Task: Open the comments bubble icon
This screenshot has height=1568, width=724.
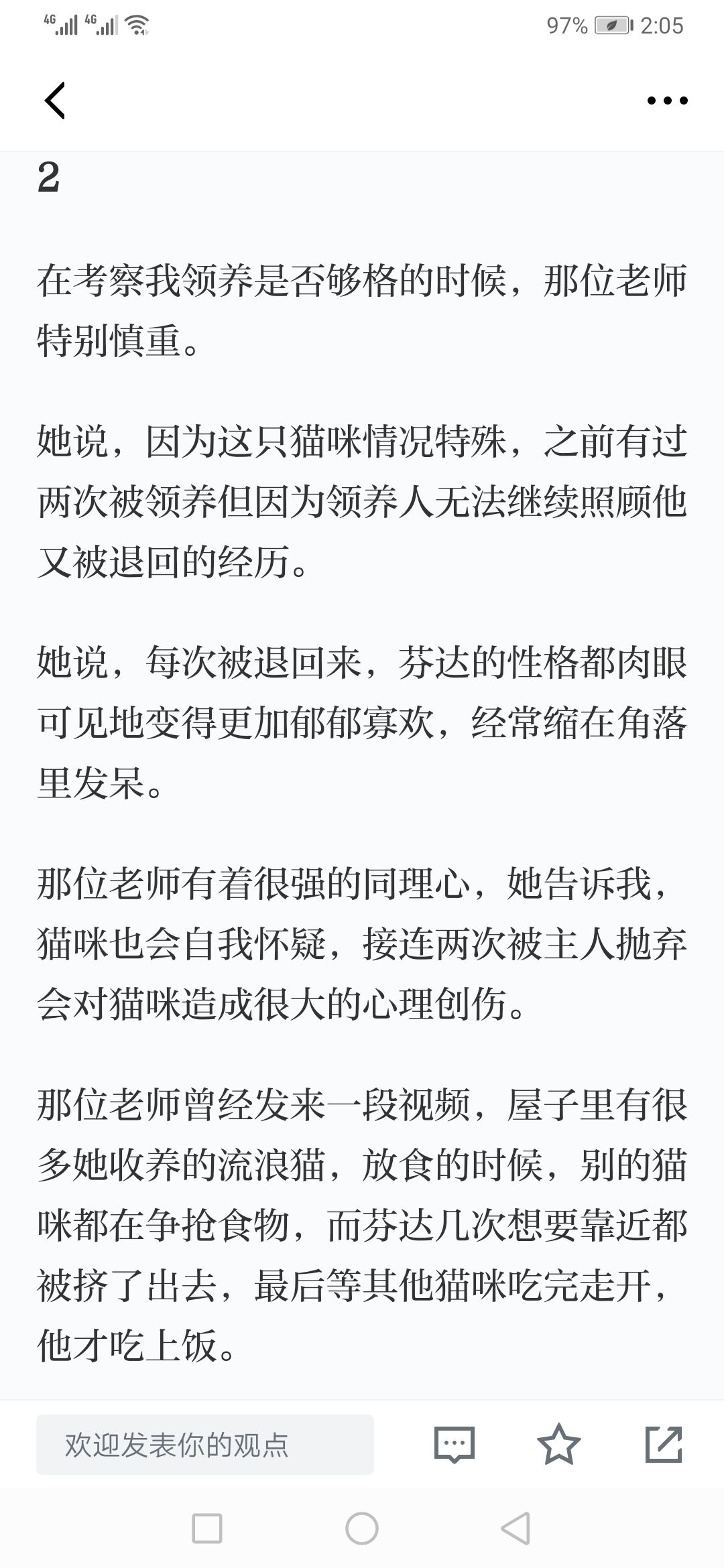Action: [455, 1445]
